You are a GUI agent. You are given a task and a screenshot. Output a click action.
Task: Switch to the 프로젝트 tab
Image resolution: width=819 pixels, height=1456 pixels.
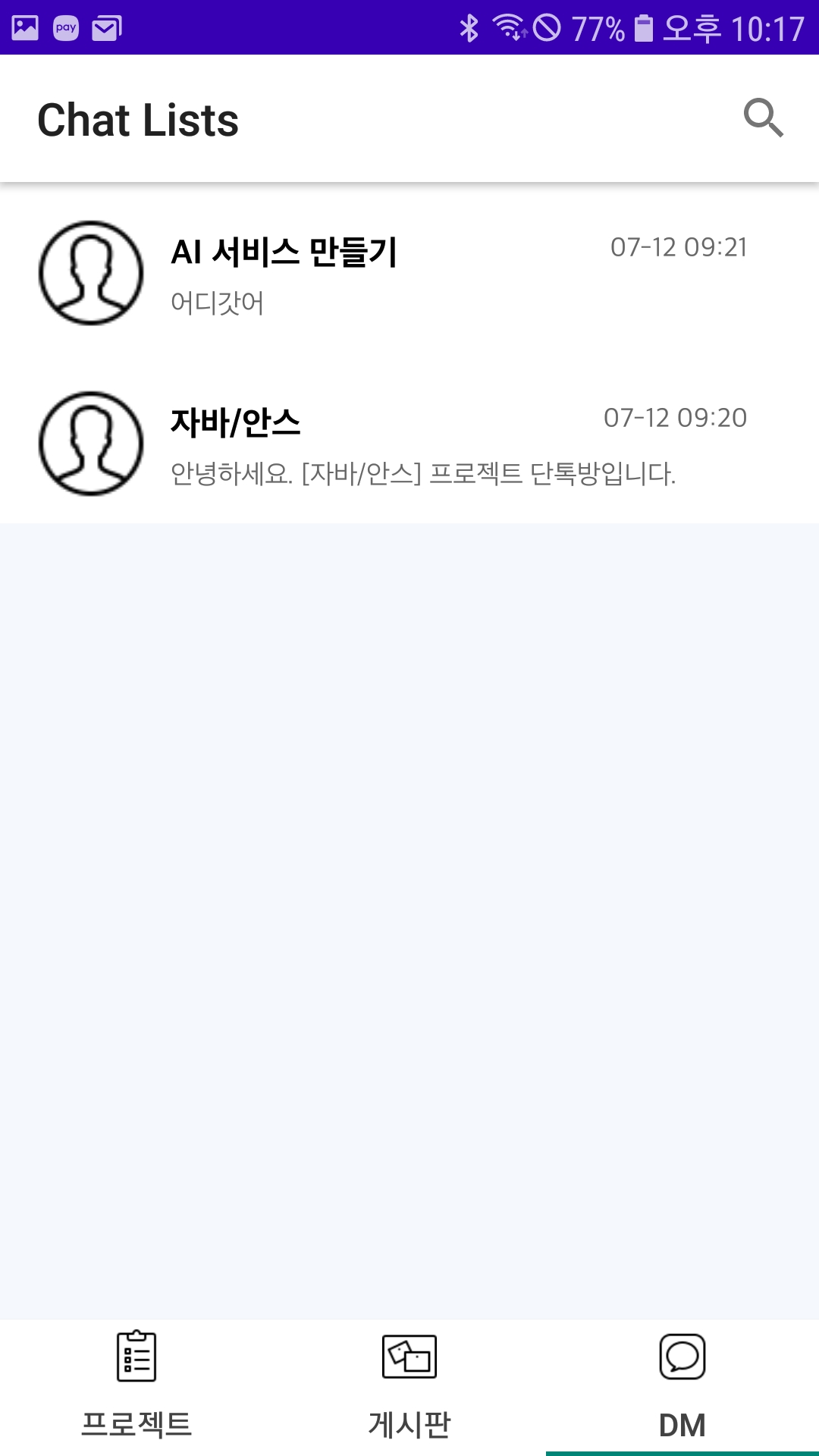[x=136, y=1386]
